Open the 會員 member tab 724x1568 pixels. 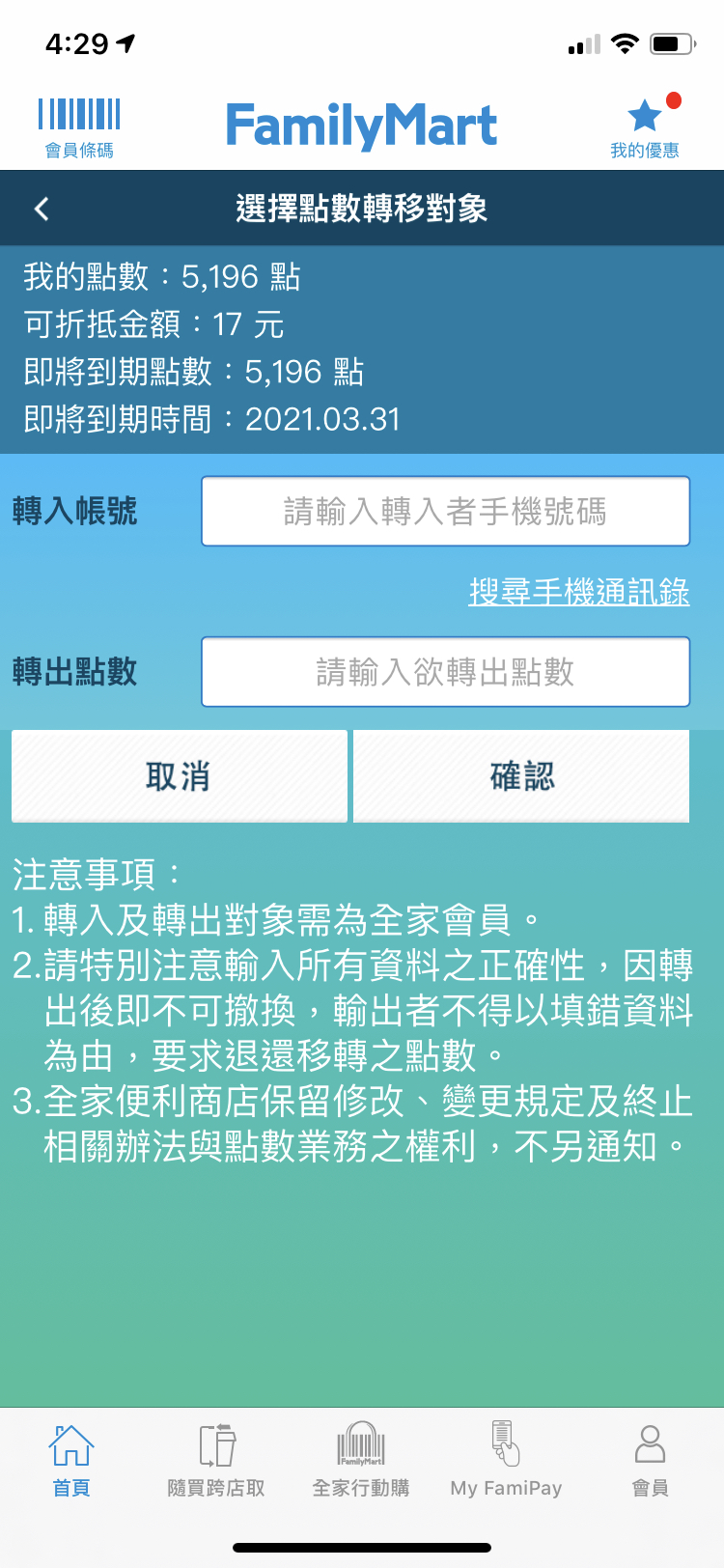point(650,1458)
